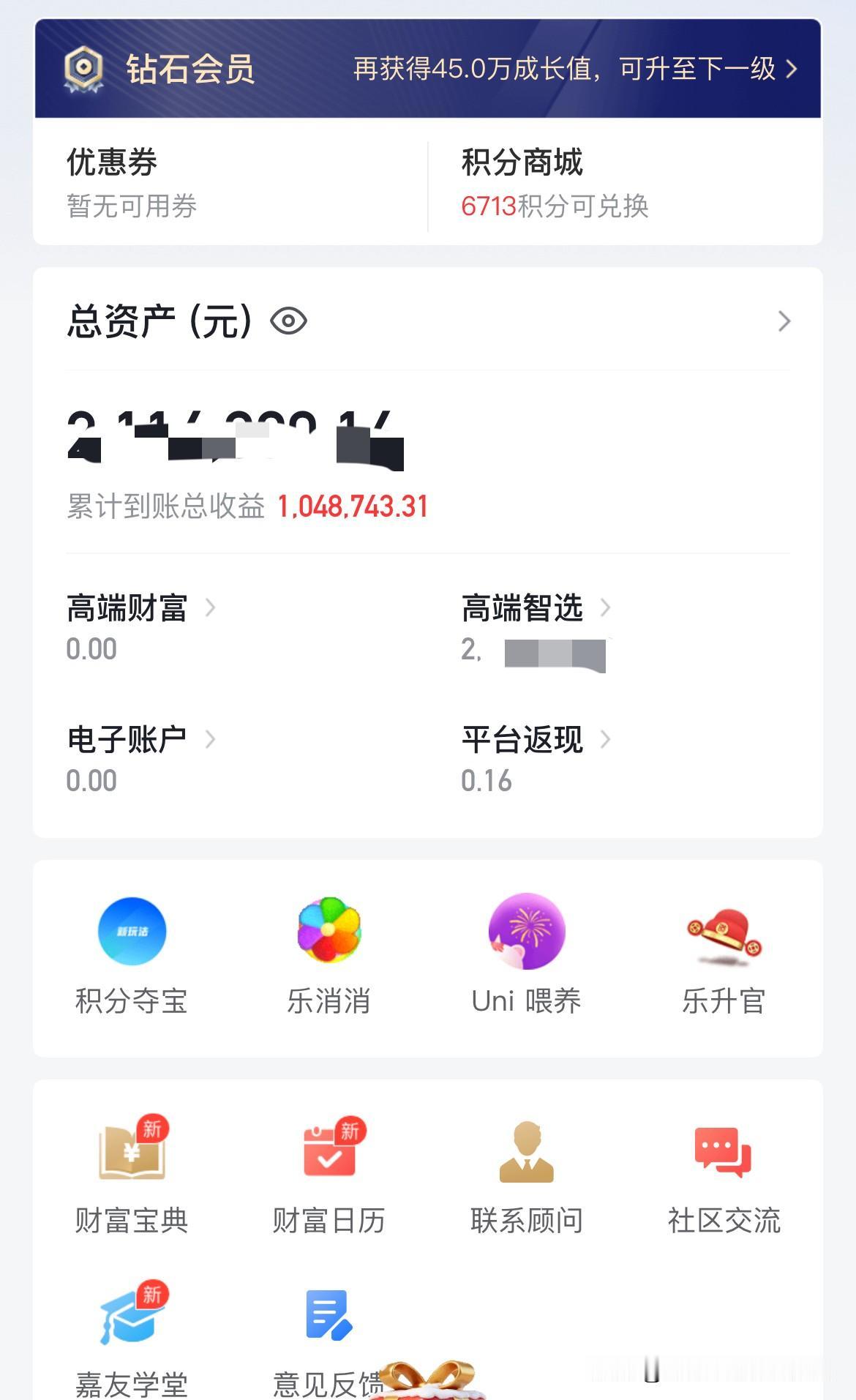Open the Uni 喂养 feature icon
This screenshot has width=856, height=1400.
(526, 931)
